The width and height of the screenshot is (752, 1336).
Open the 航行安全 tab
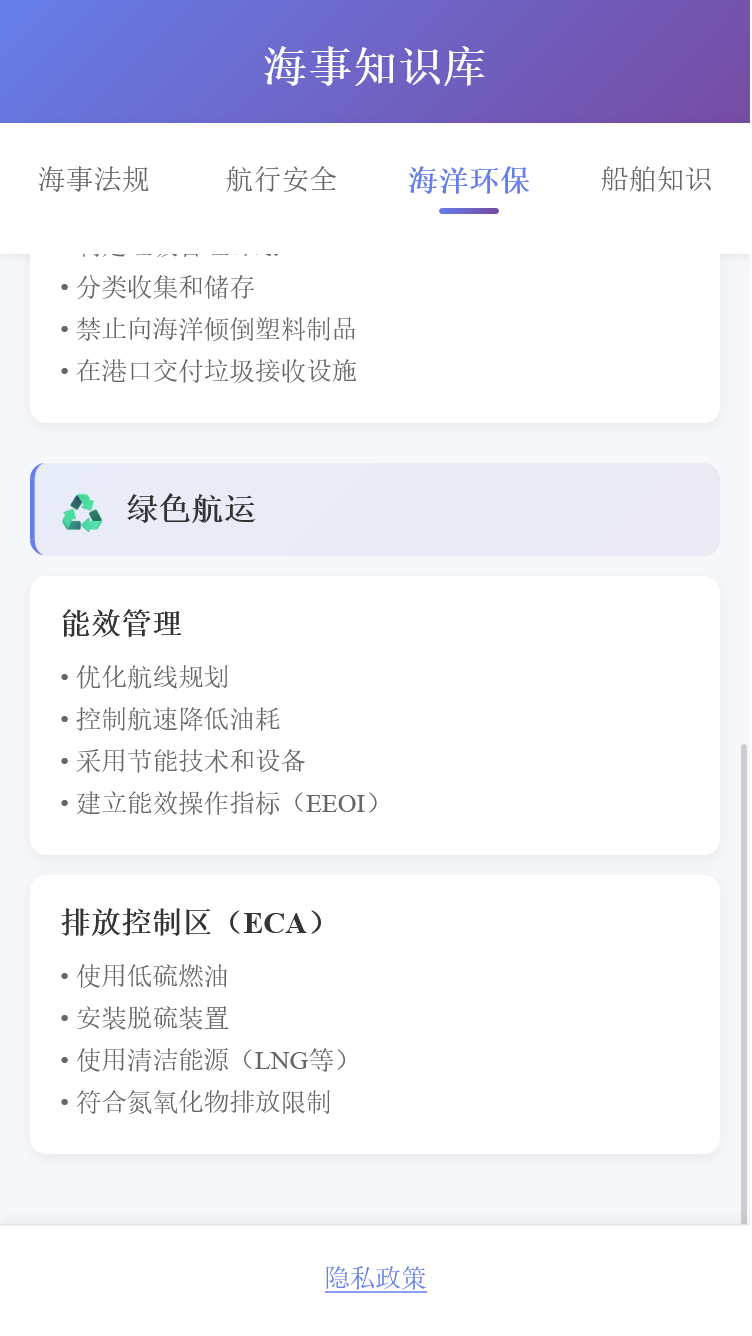click(x=281, y=180)
